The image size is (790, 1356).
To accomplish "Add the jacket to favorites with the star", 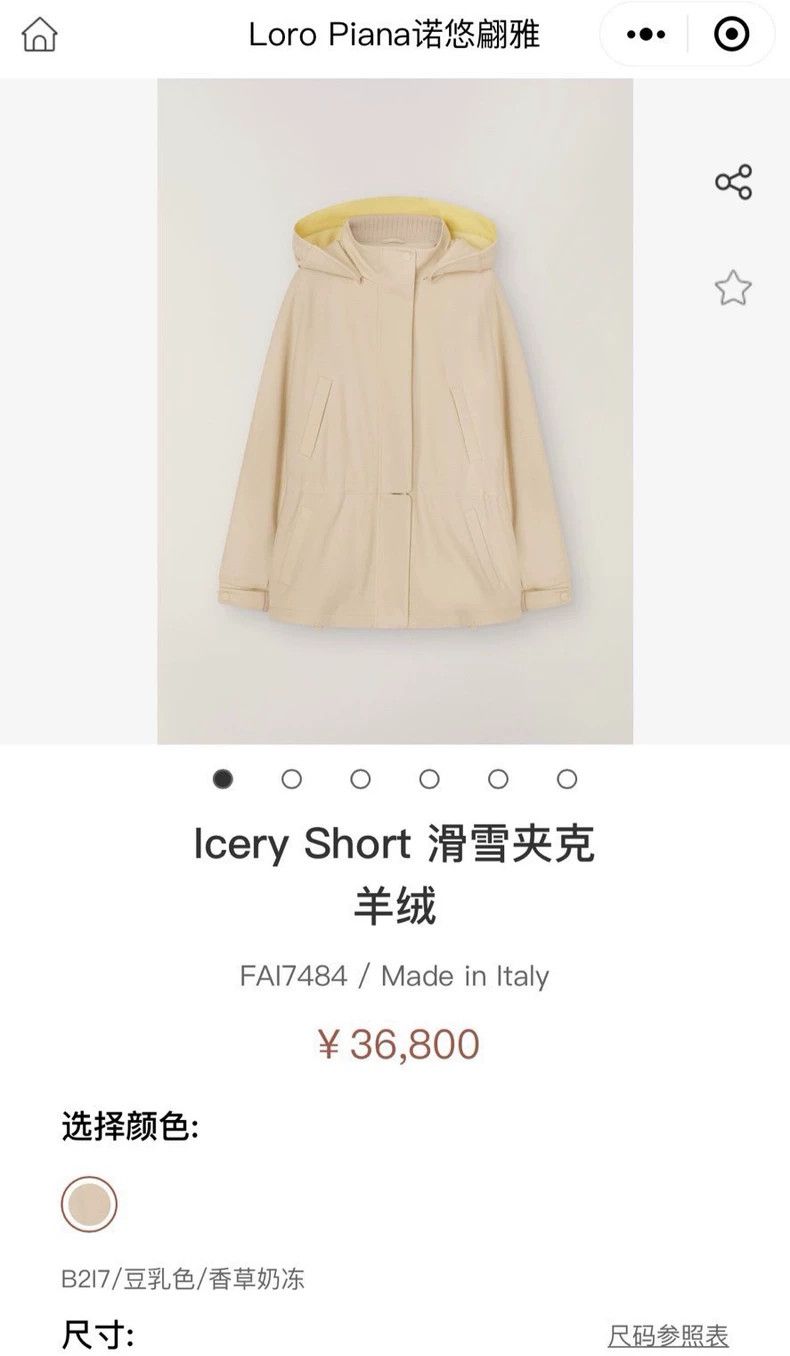I will tap(733, 288).
